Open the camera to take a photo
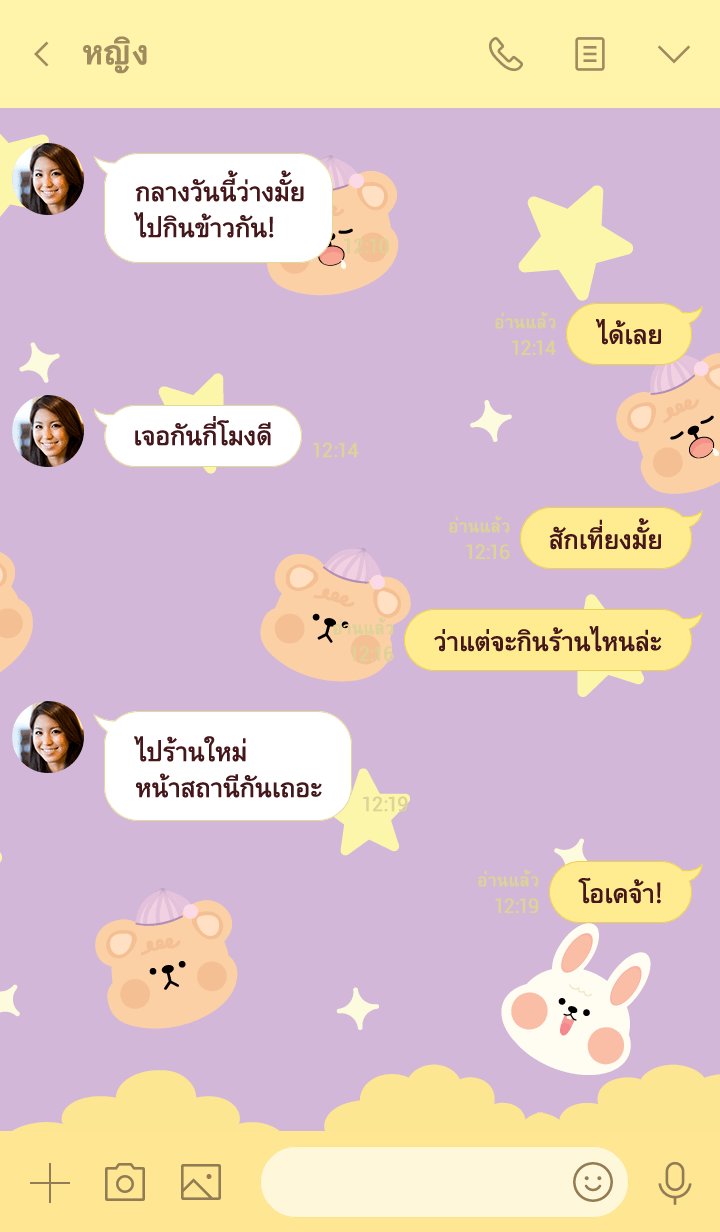This screenshot has width=720, height=1232. [x=125, y=1183]
